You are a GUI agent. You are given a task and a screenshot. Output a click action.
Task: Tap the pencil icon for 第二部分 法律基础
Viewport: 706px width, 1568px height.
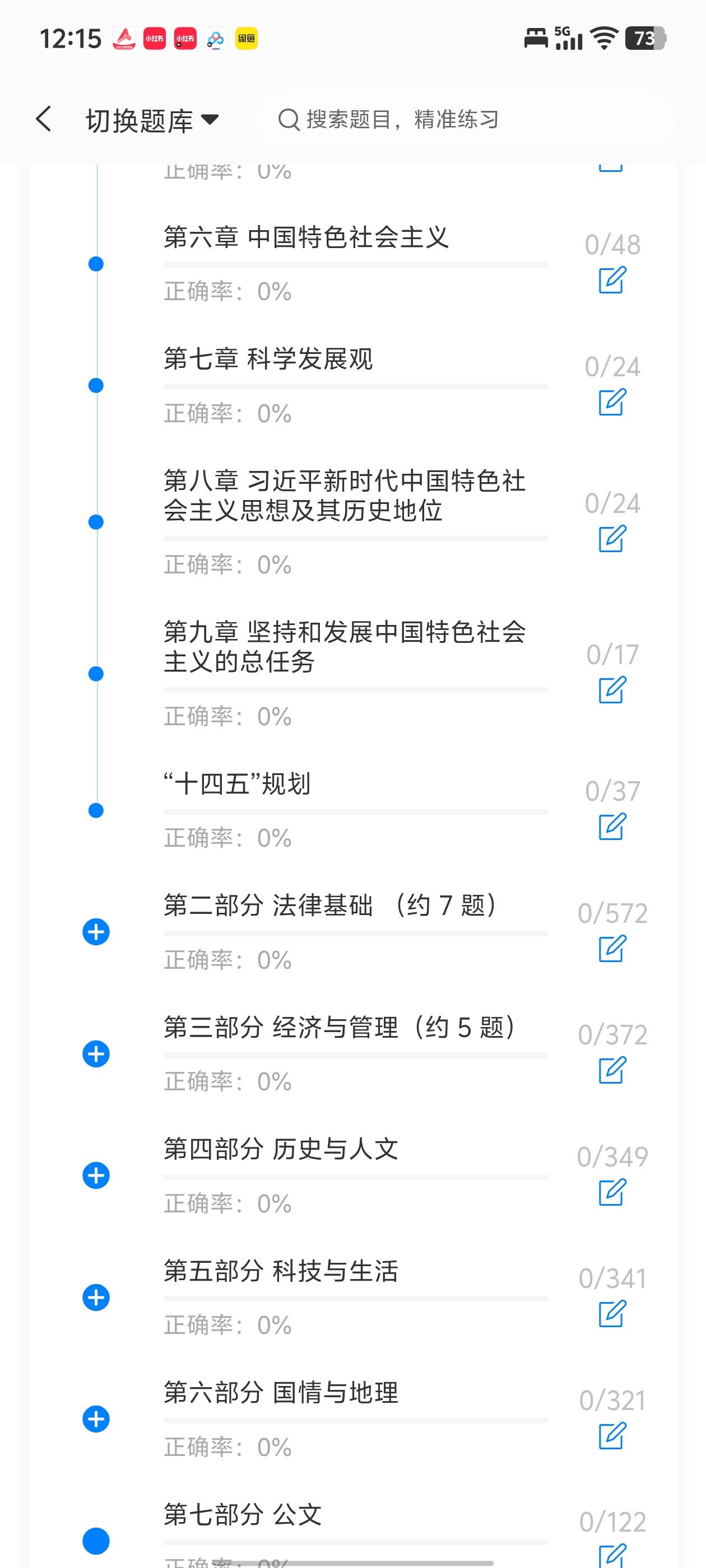pos(612,948)
